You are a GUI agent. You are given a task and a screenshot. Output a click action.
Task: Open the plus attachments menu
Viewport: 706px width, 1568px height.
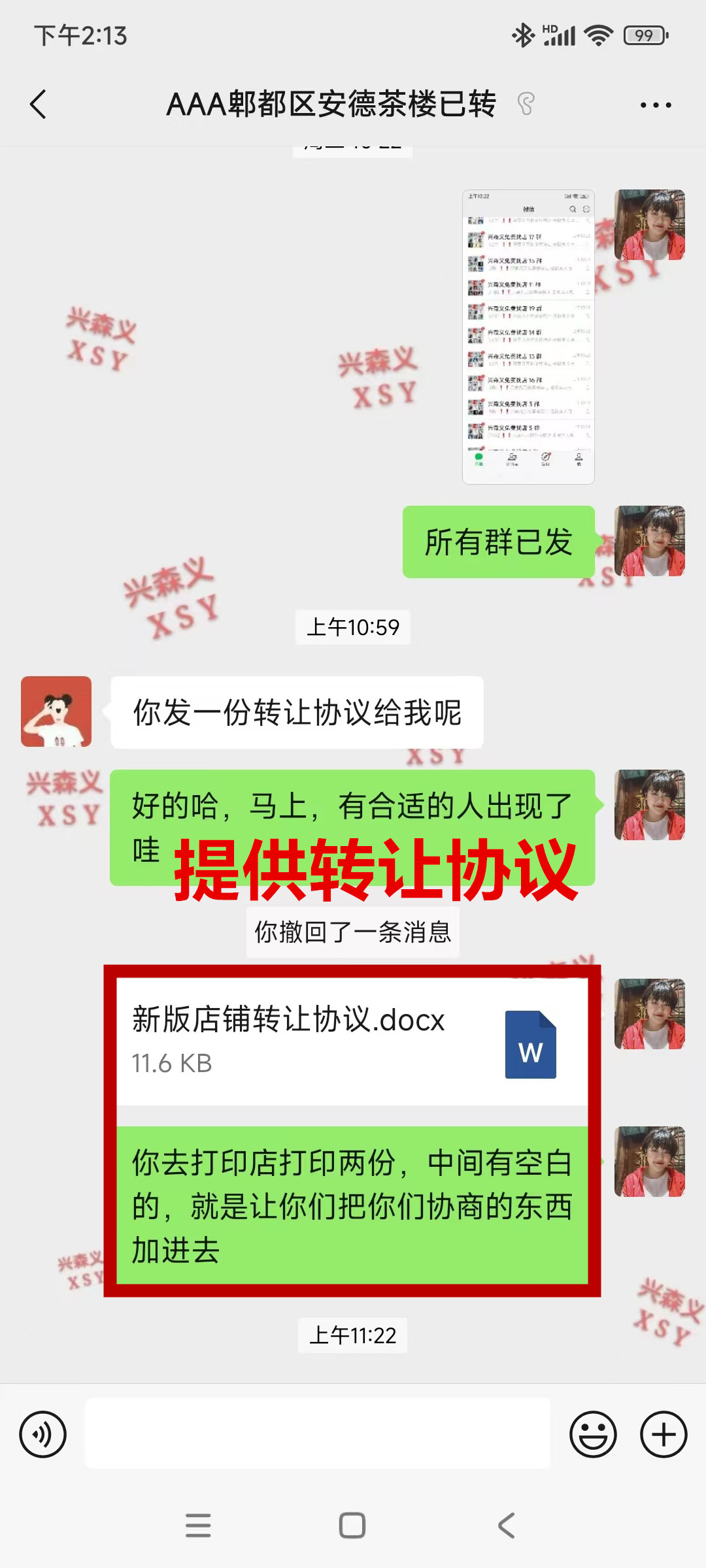[x=663, y=1434]
